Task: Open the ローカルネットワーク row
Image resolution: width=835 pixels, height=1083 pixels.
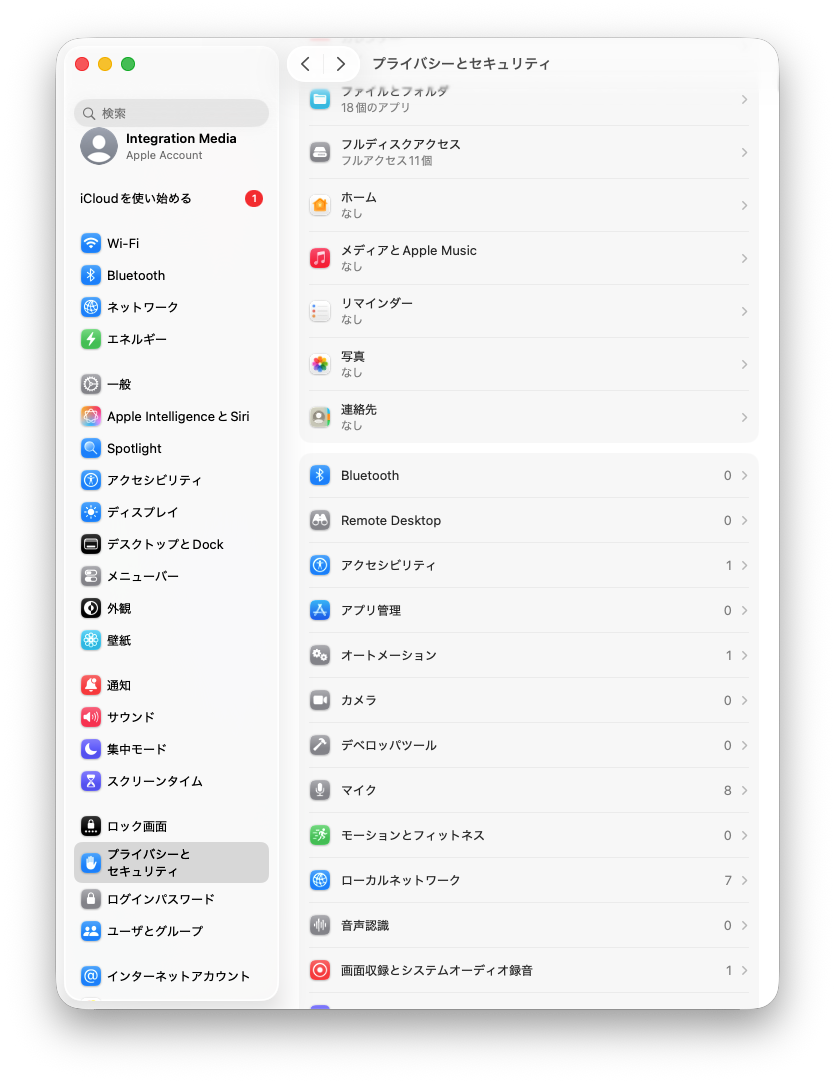Action: 528,880
